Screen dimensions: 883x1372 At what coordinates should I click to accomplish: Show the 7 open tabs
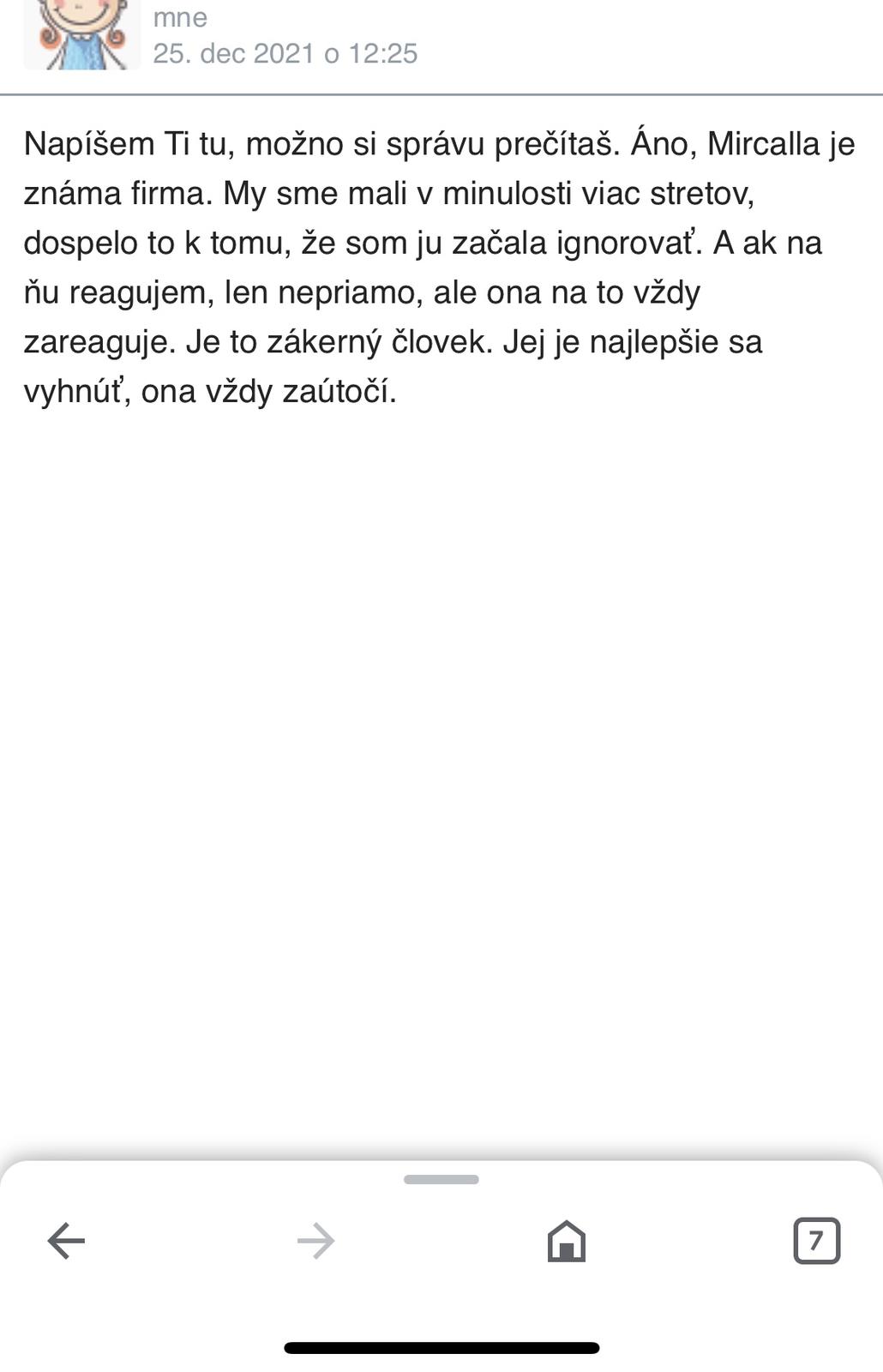pos(816,1241)
